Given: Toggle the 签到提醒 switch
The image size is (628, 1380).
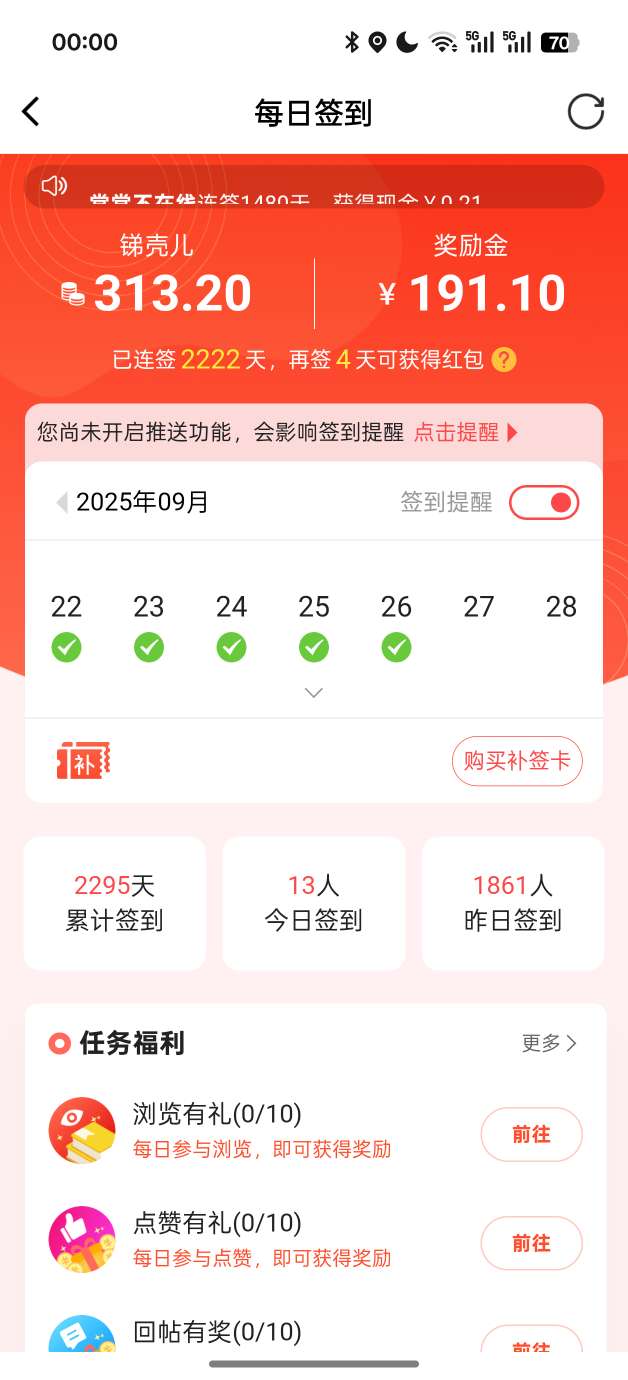Looking at the screenshot, I should (544, 502).
